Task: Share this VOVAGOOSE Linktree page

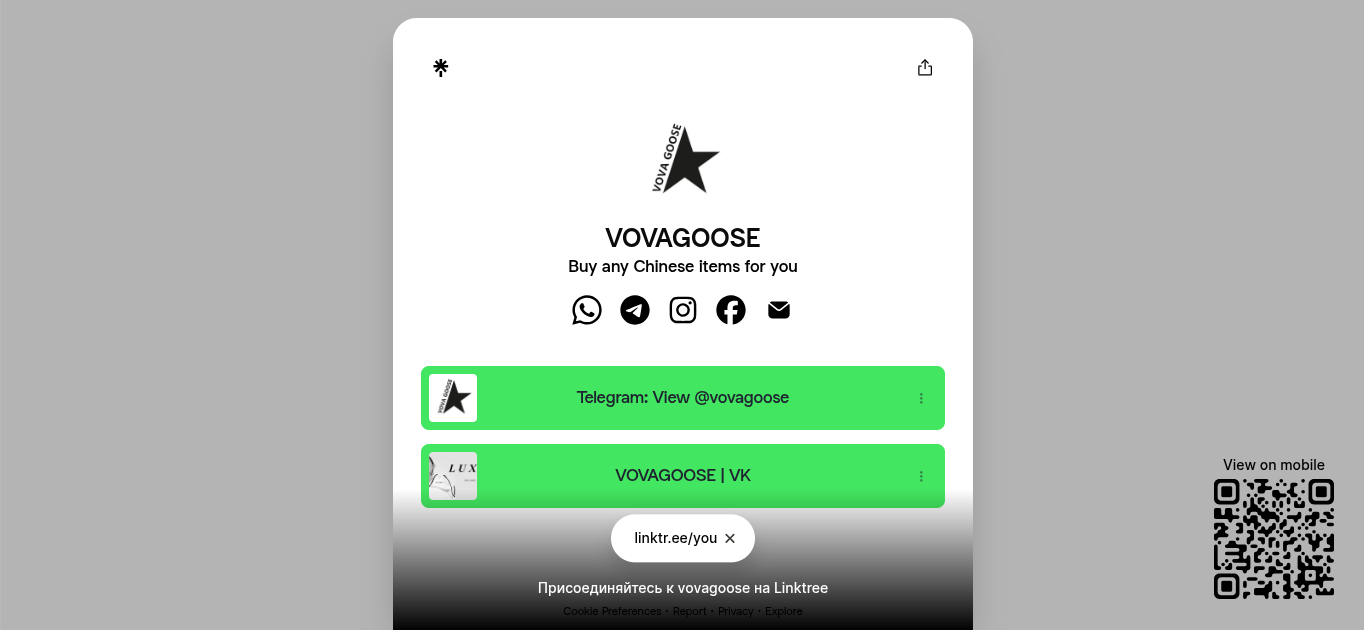Action: [925, 68]
